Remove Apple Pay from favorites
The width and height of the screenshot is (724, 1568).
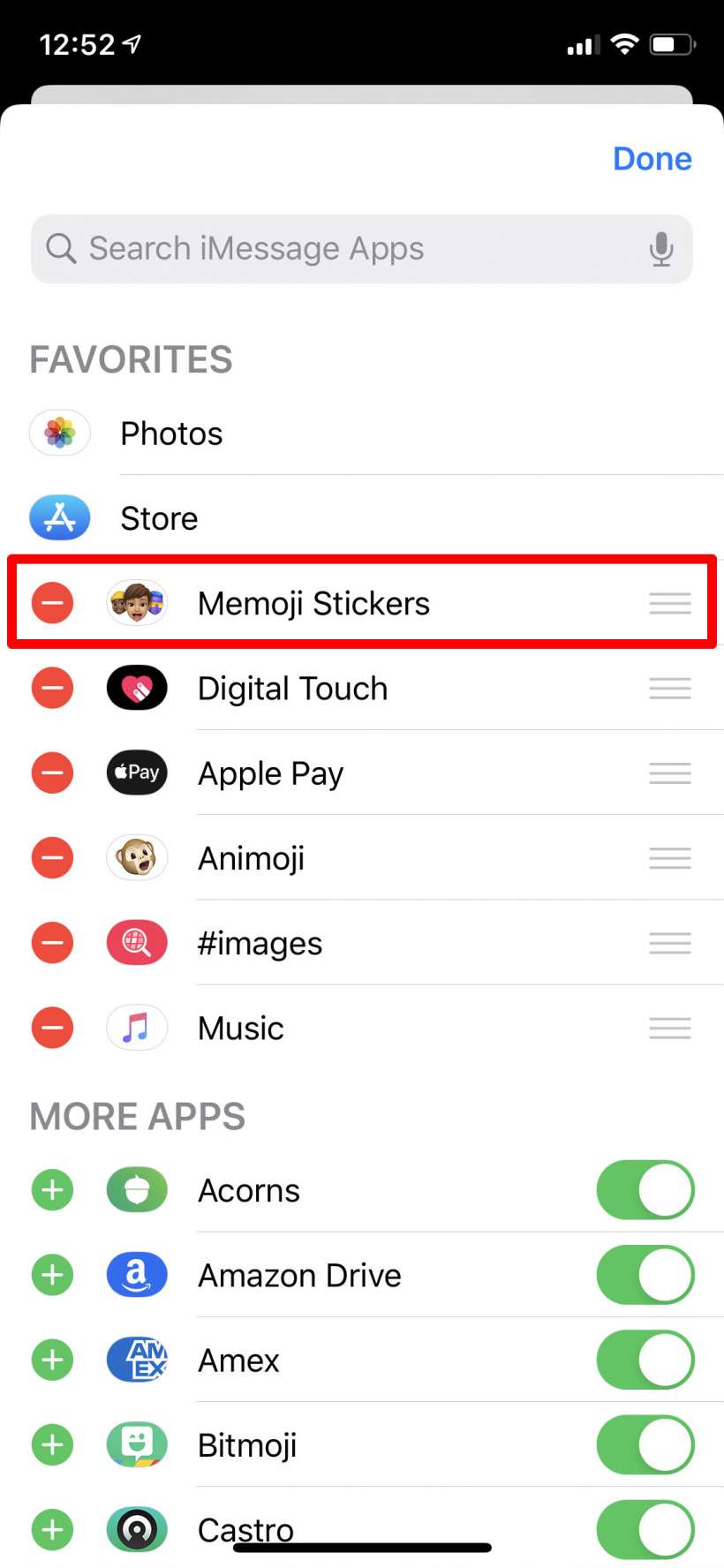click(x=53, y=773)
